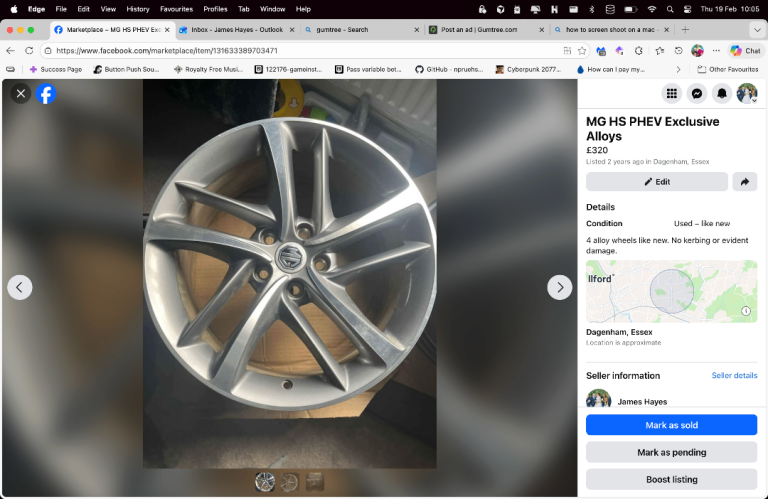Reload the page in the browser

(29, 50)
